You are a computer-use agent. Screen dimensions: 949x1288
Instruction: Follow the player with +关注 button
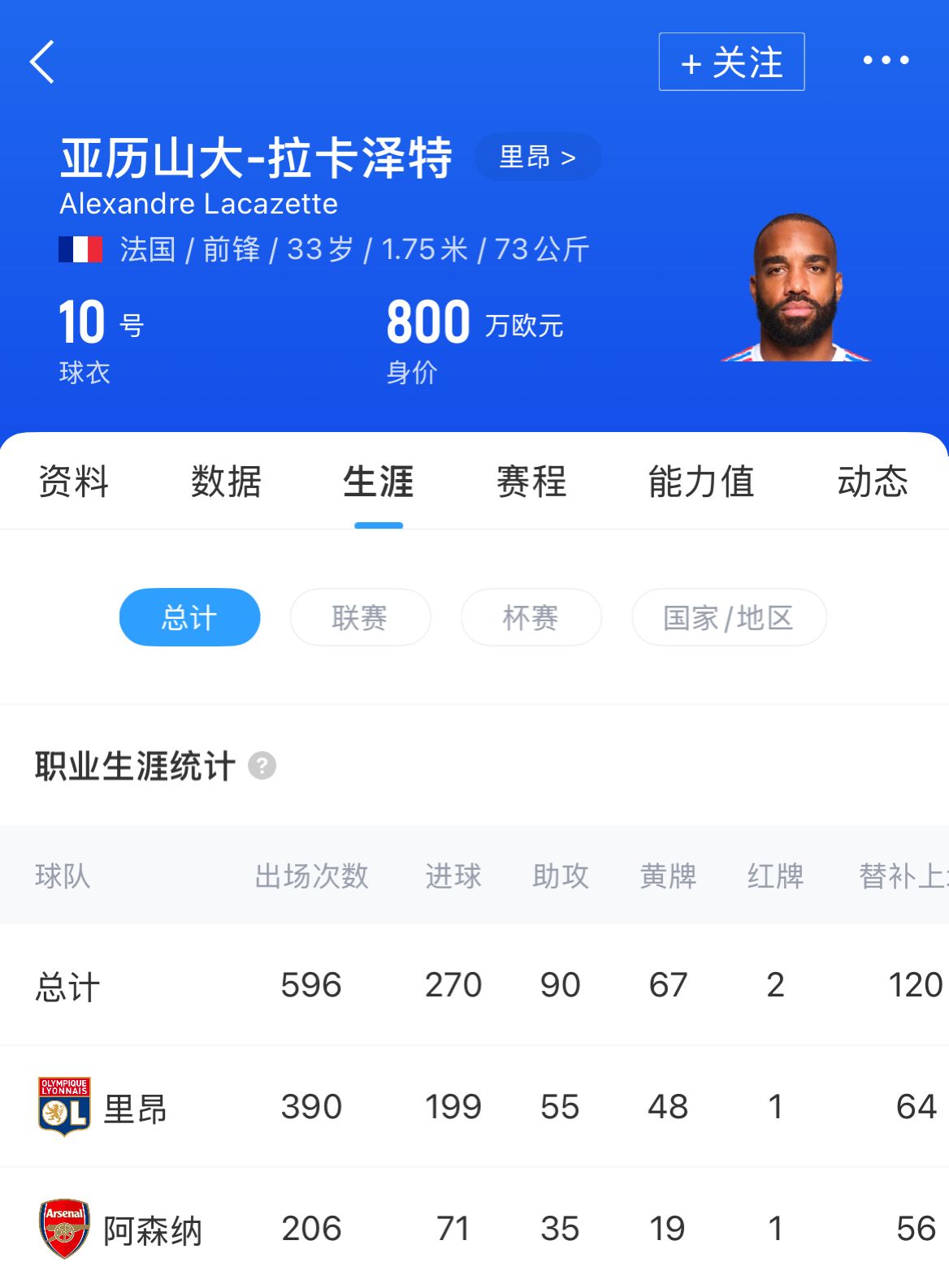coord(731,62)
